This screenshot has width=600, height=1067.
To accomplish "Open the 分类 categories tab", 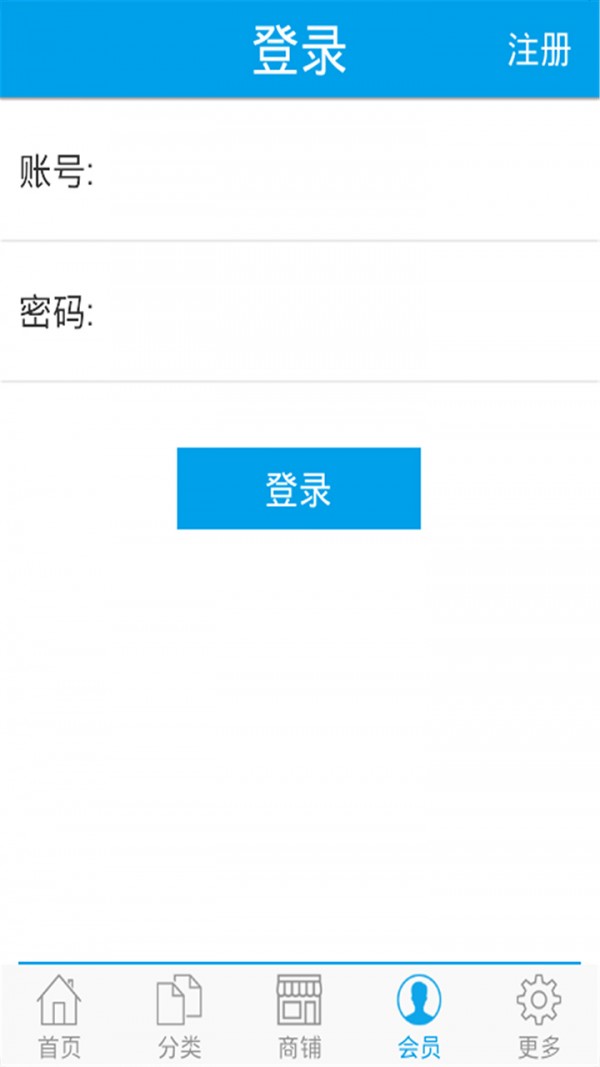I will tap(179, 1015).
